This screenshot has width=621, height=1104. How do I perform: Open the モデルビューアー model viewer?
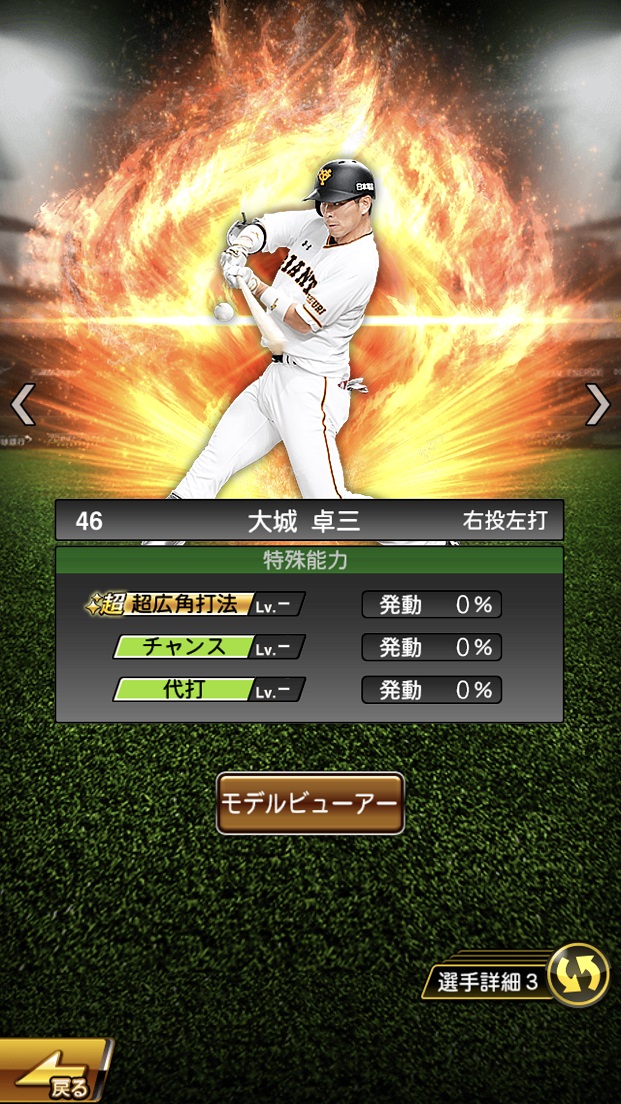(310, 803)
